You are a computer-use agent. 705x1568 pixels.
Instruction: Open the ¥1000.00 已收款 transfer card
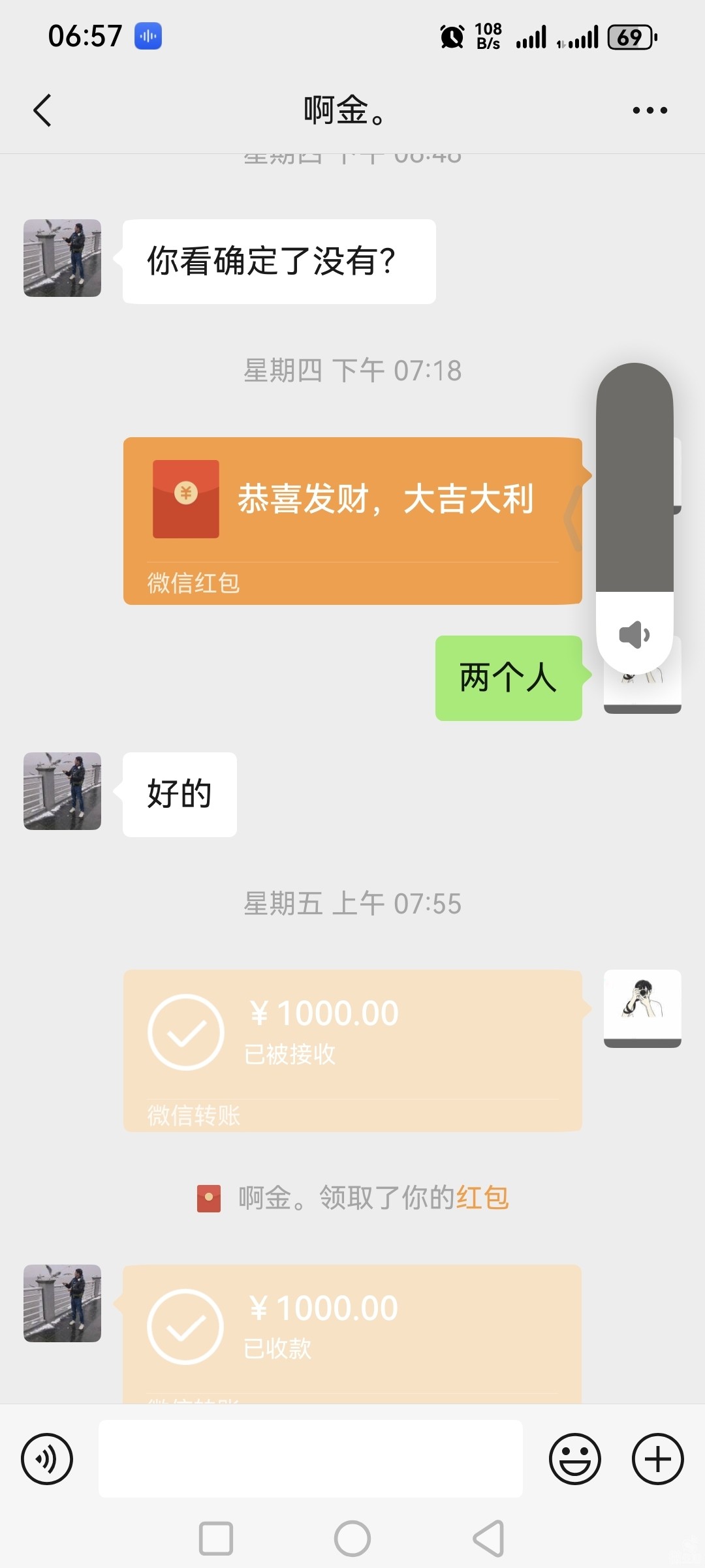352,1331
